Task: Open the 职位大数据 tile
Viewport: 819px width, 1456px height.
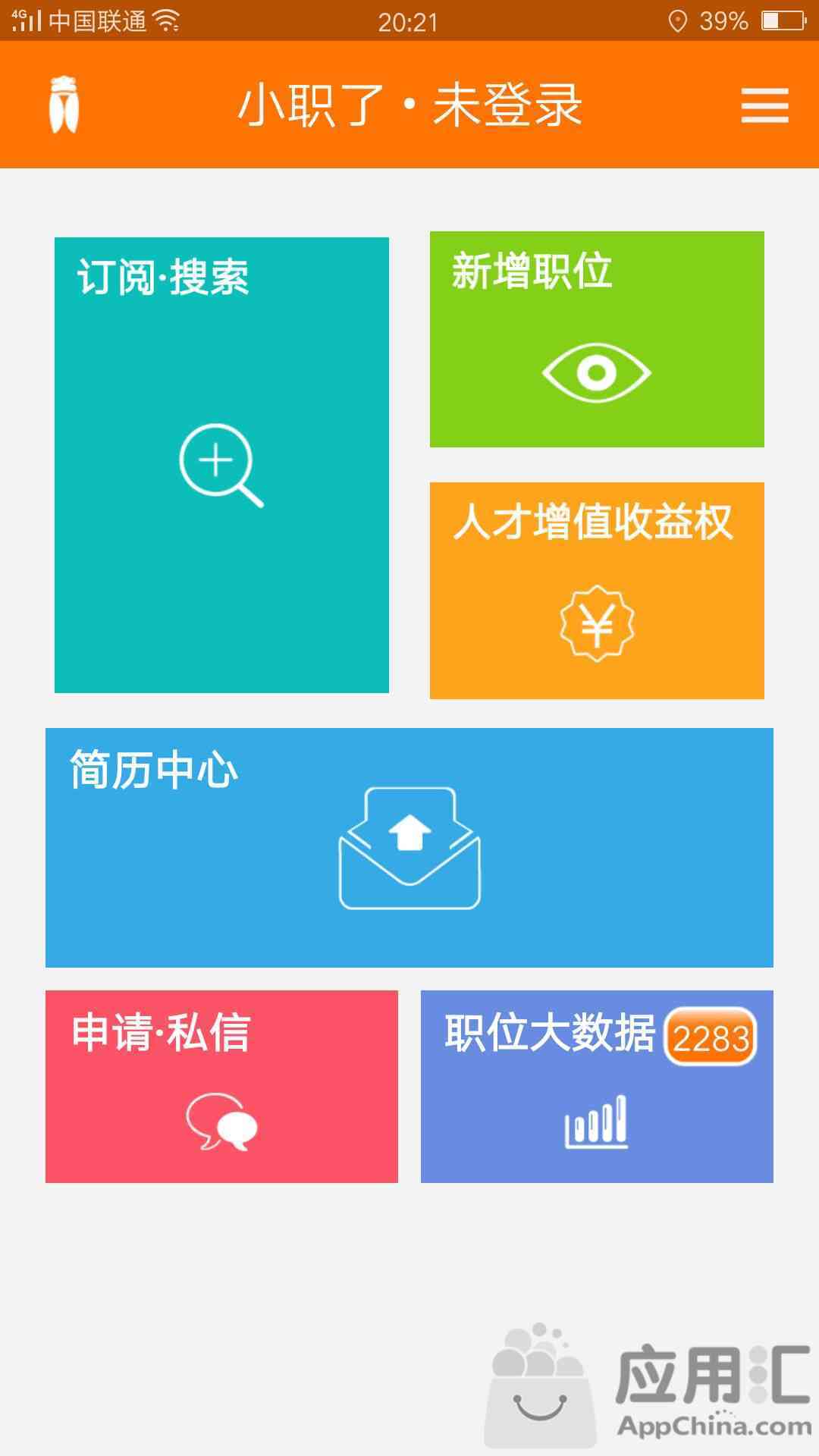Action: (x=597, y=1086)
